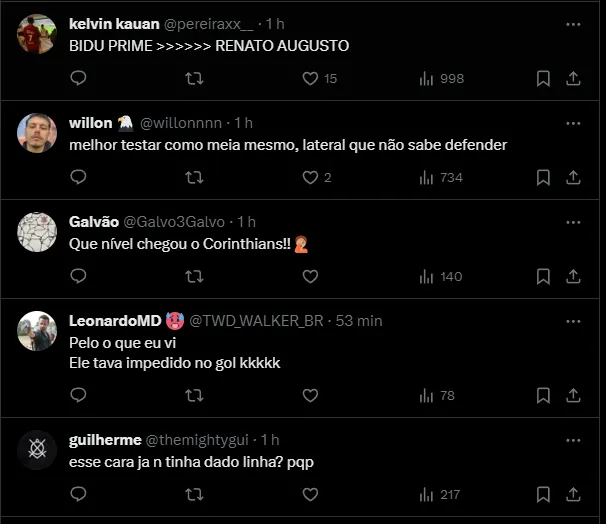View Galvão's profile via username
Image resolution: width=606 pixels, height=524 pixels.
(x=175, y=221)
